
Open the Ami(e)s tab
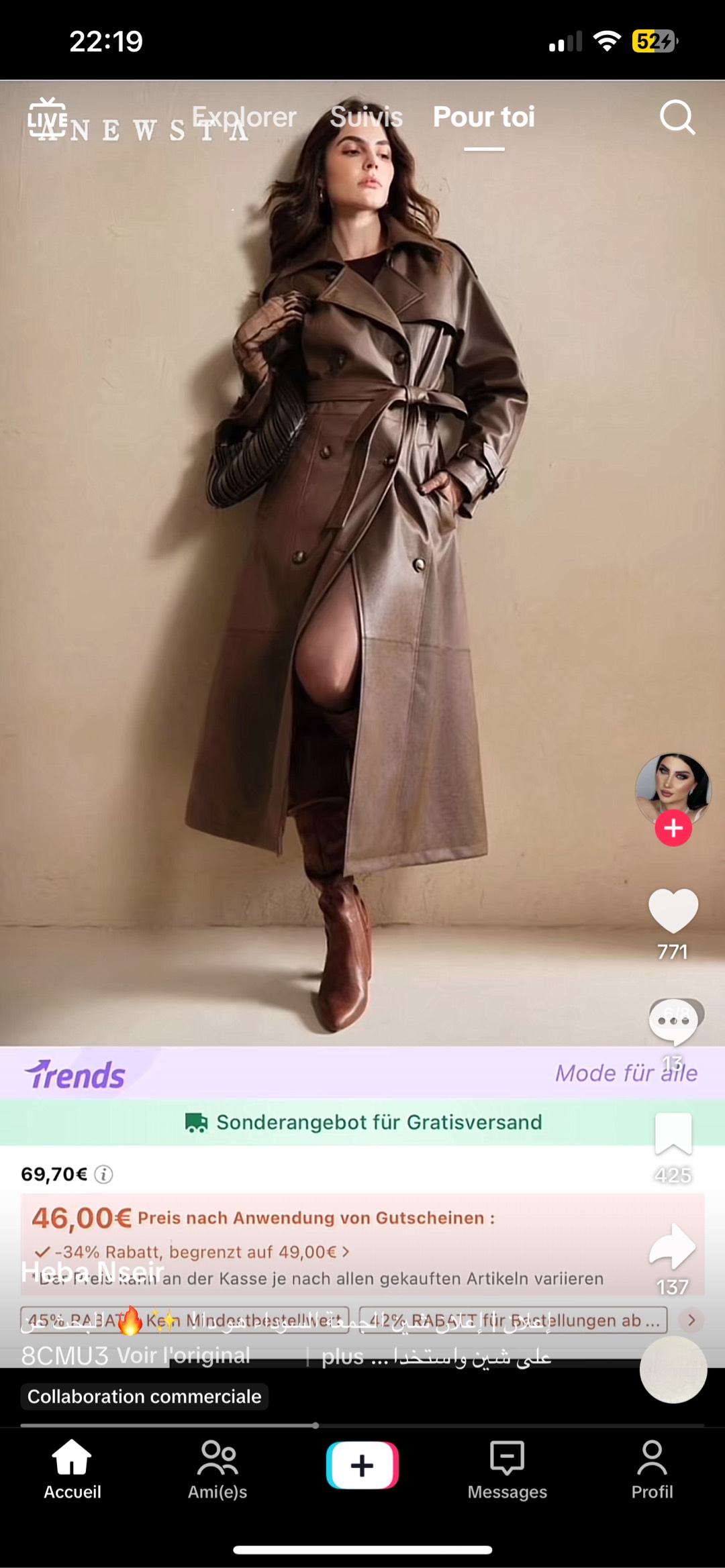pyautogui.click(x=217, y=1469)
